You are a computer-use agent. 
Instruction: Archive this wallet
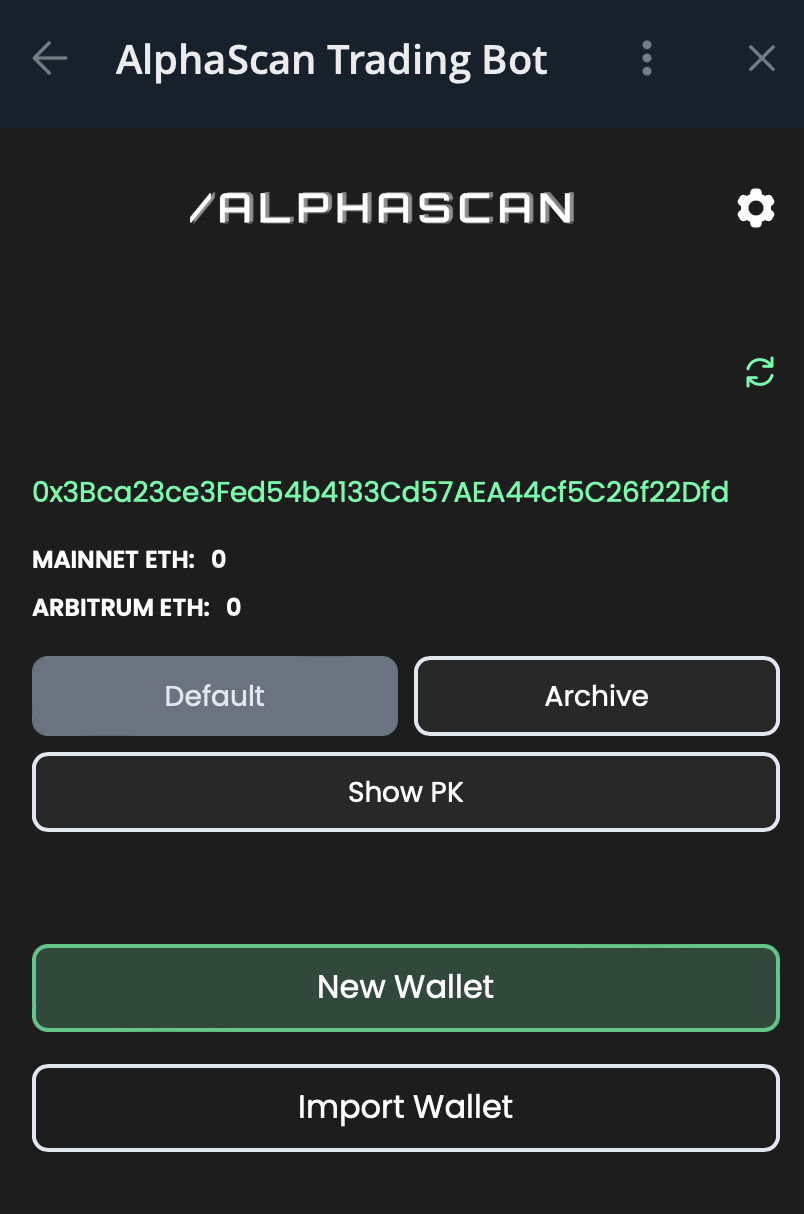pos(596,696)
